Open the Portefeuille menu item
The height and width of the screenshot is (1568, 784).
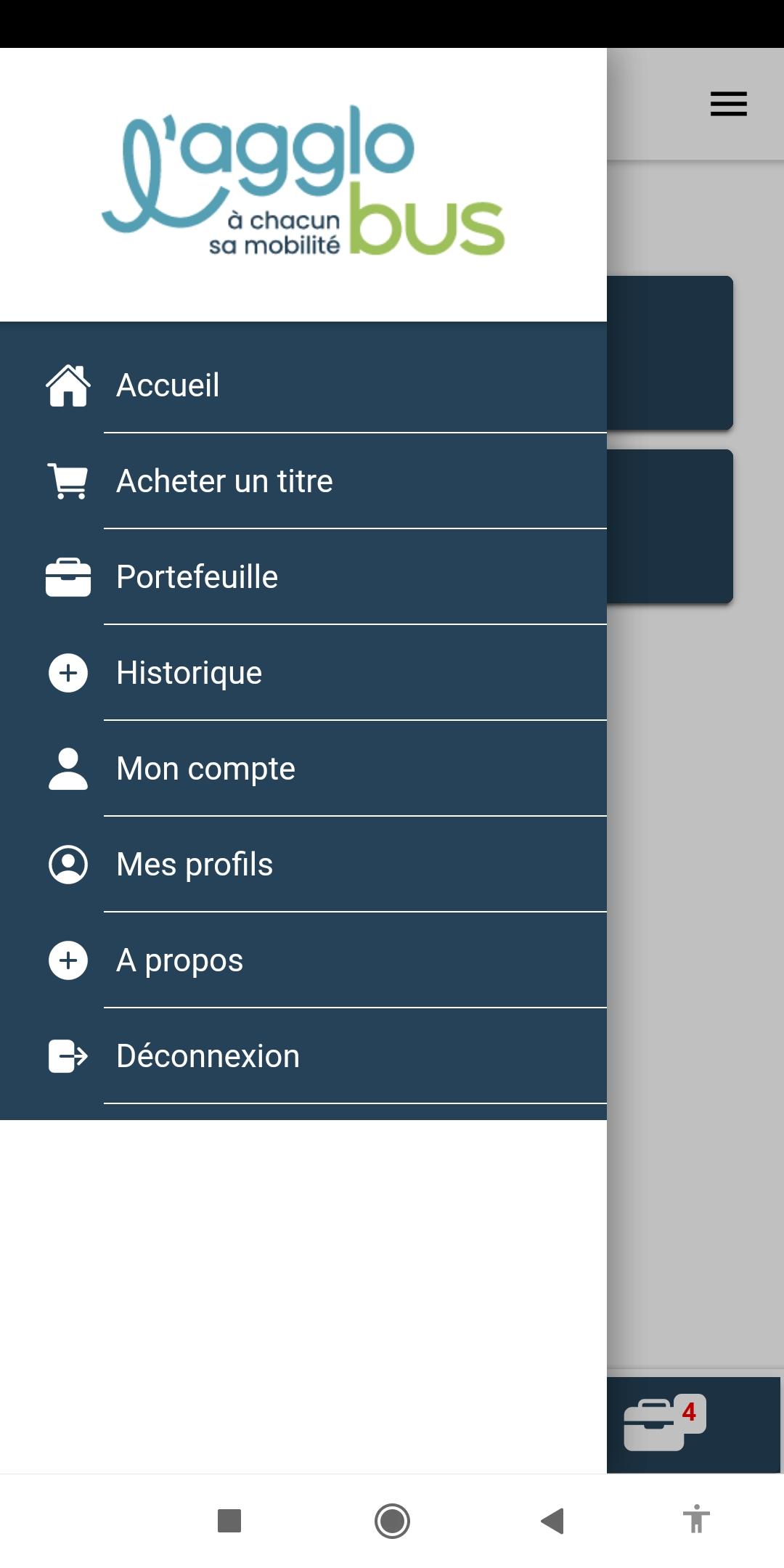tap(303, 576)
